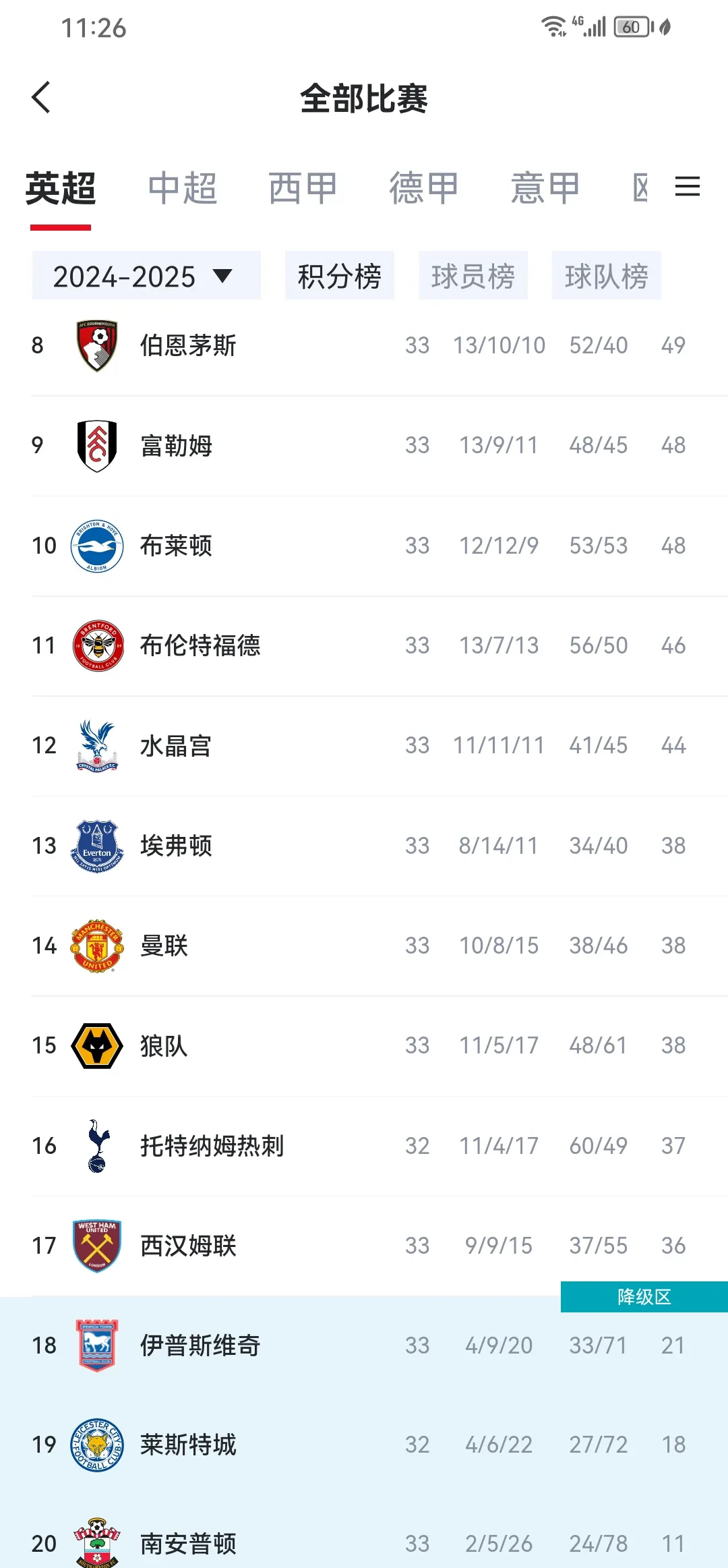Image resolution: width=728 pixels, height=1568 pixels.
Task: Toggle to the 球员榜 view
Action: click(x=473, y=275)
